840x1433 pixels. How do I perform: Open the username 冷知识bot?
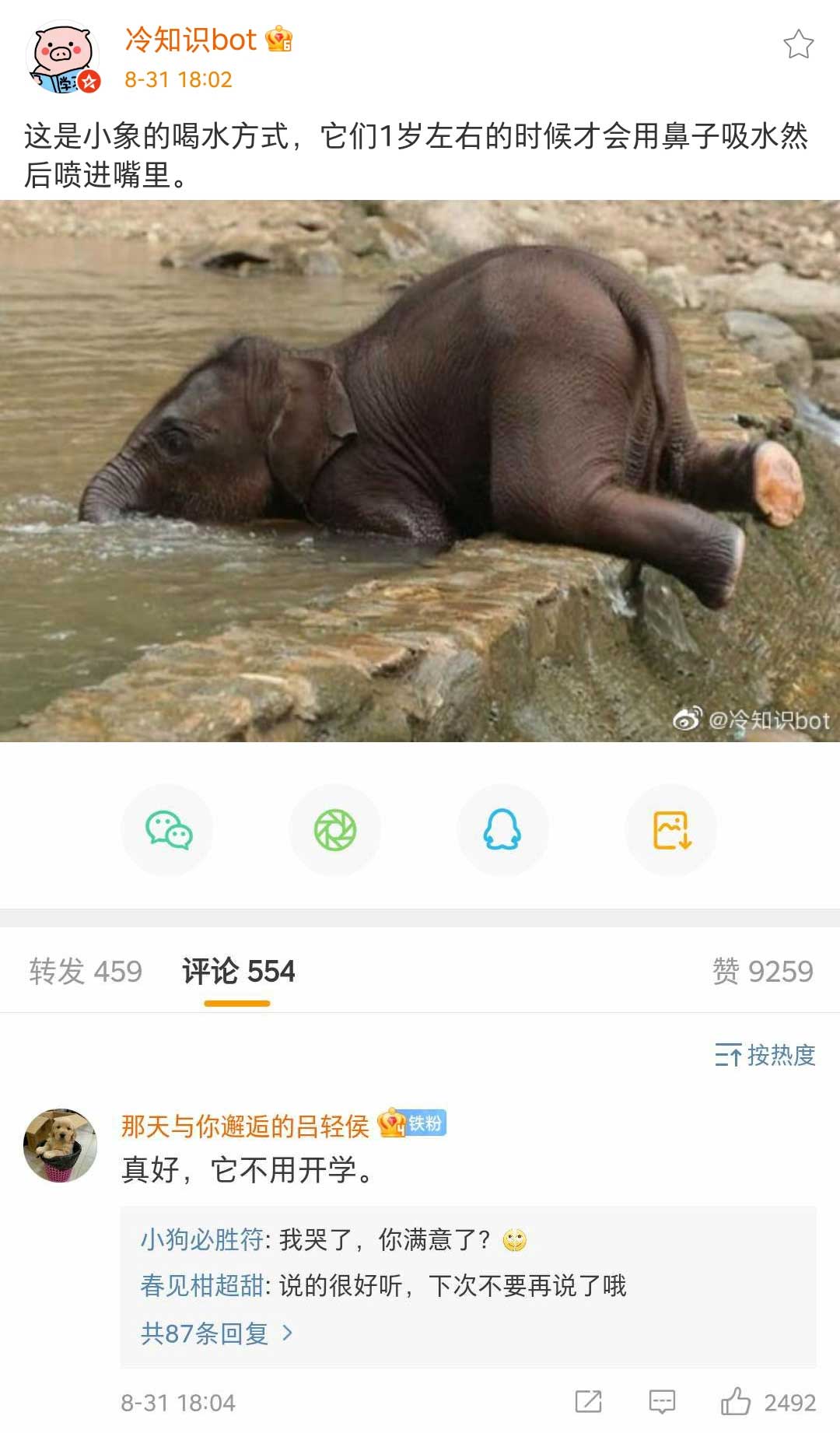(x=191, y=40)
